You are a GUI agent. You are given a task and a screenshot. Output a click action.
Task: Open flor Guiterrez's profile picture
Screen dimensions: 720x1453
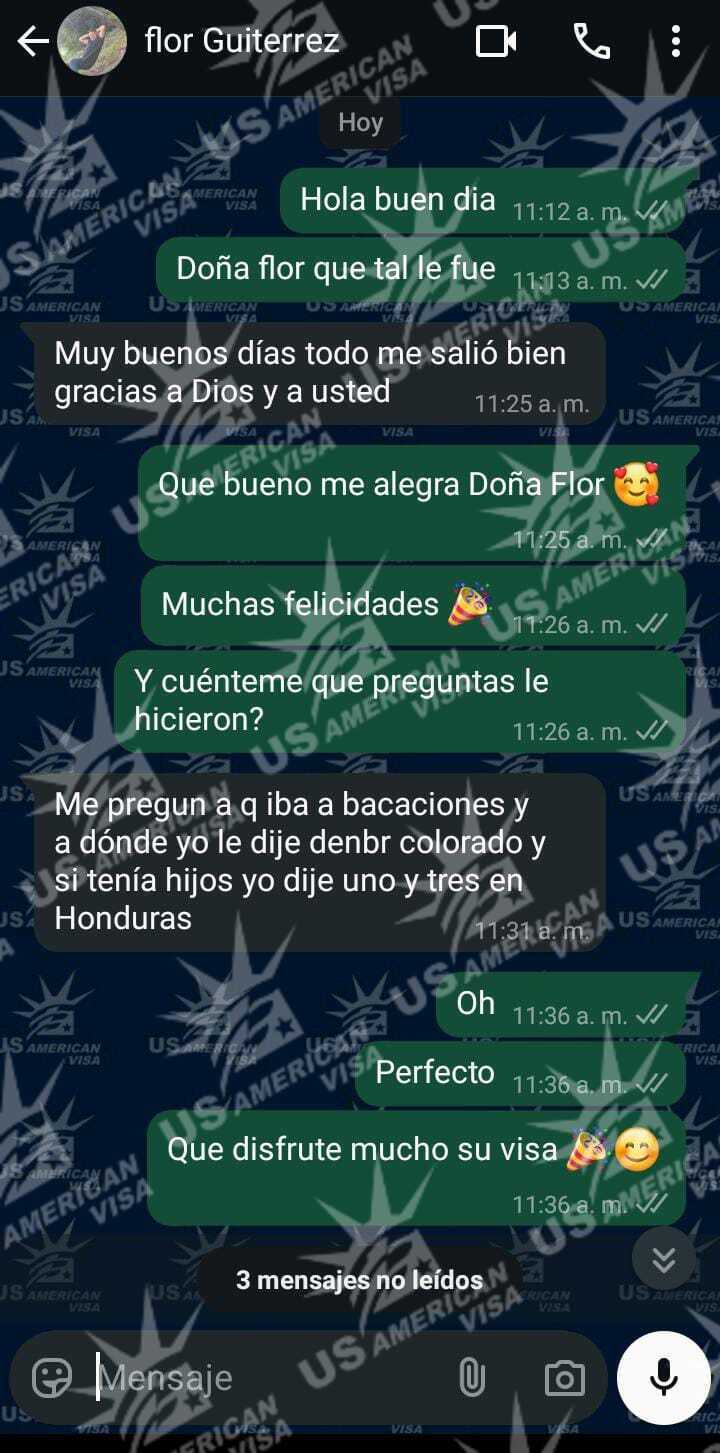[91, 42]
